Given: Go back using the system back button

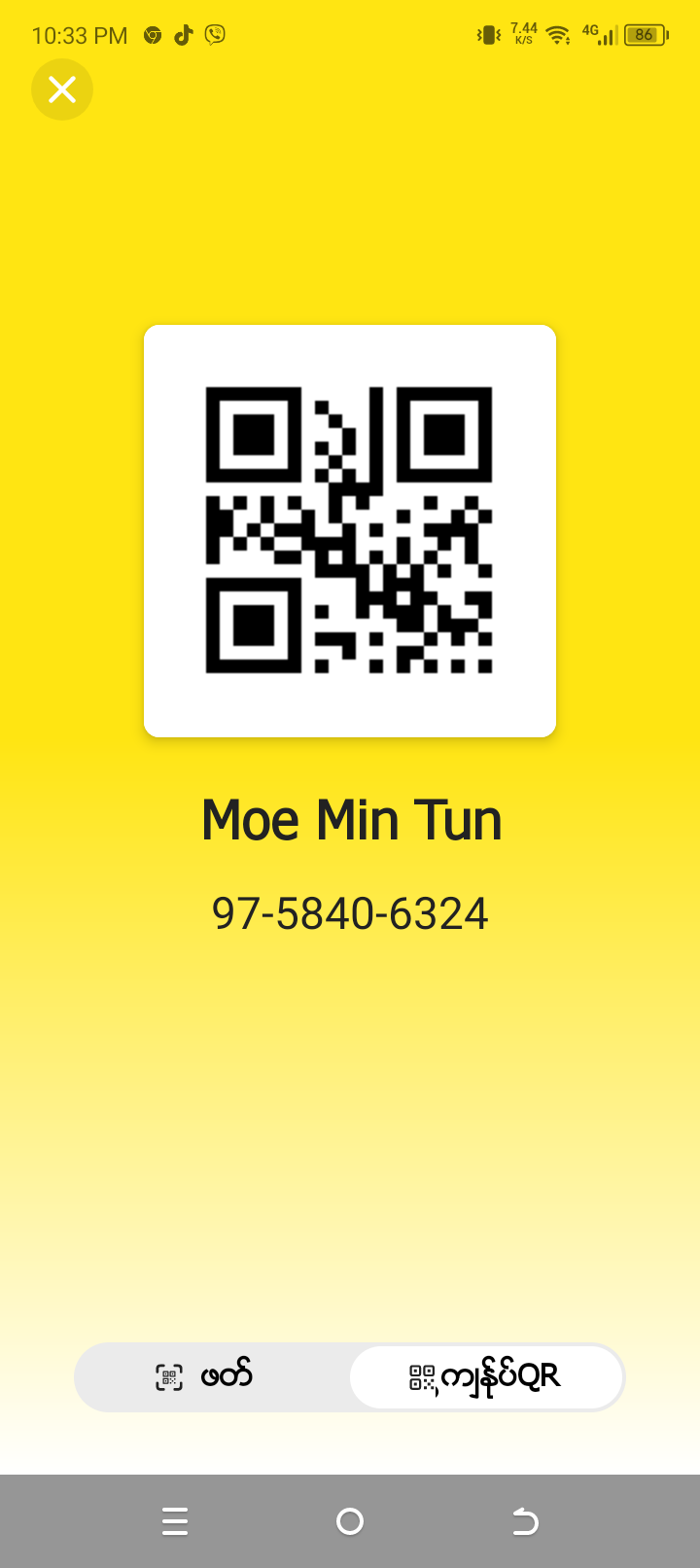Looking at the screenshot, I should tap(525, 1521).
